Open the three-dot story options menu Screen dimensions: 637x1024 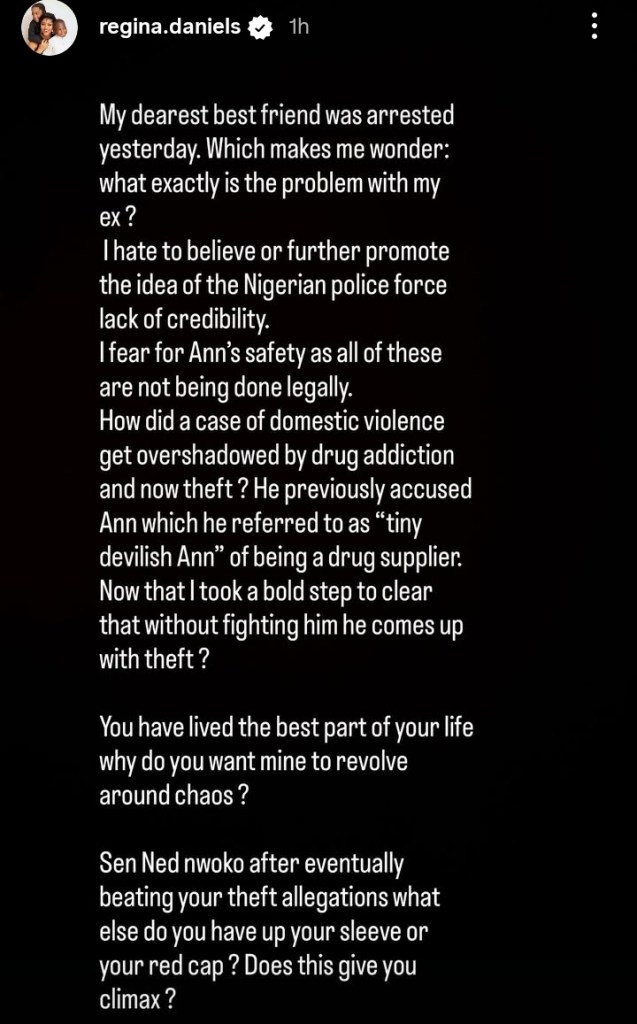tap(595, 28)
